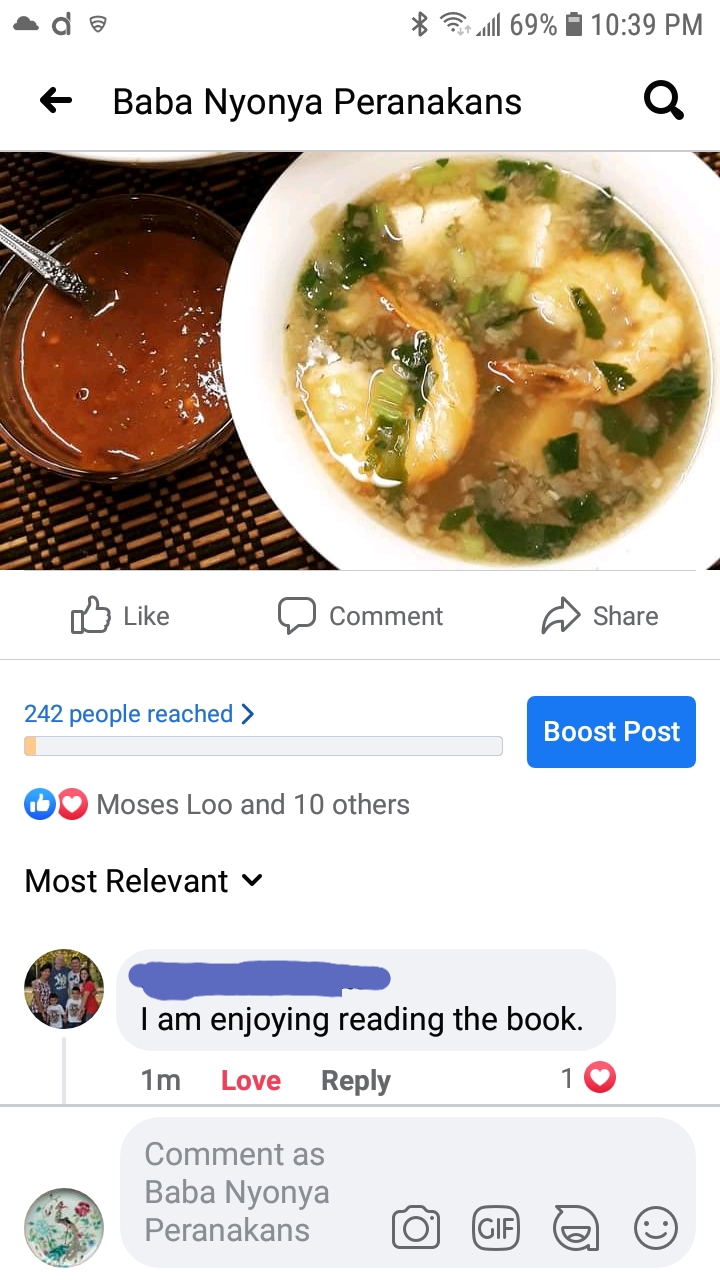Screen dimensions: 720x1280
Task: Like the soup photo post
Action: [120, 616]
